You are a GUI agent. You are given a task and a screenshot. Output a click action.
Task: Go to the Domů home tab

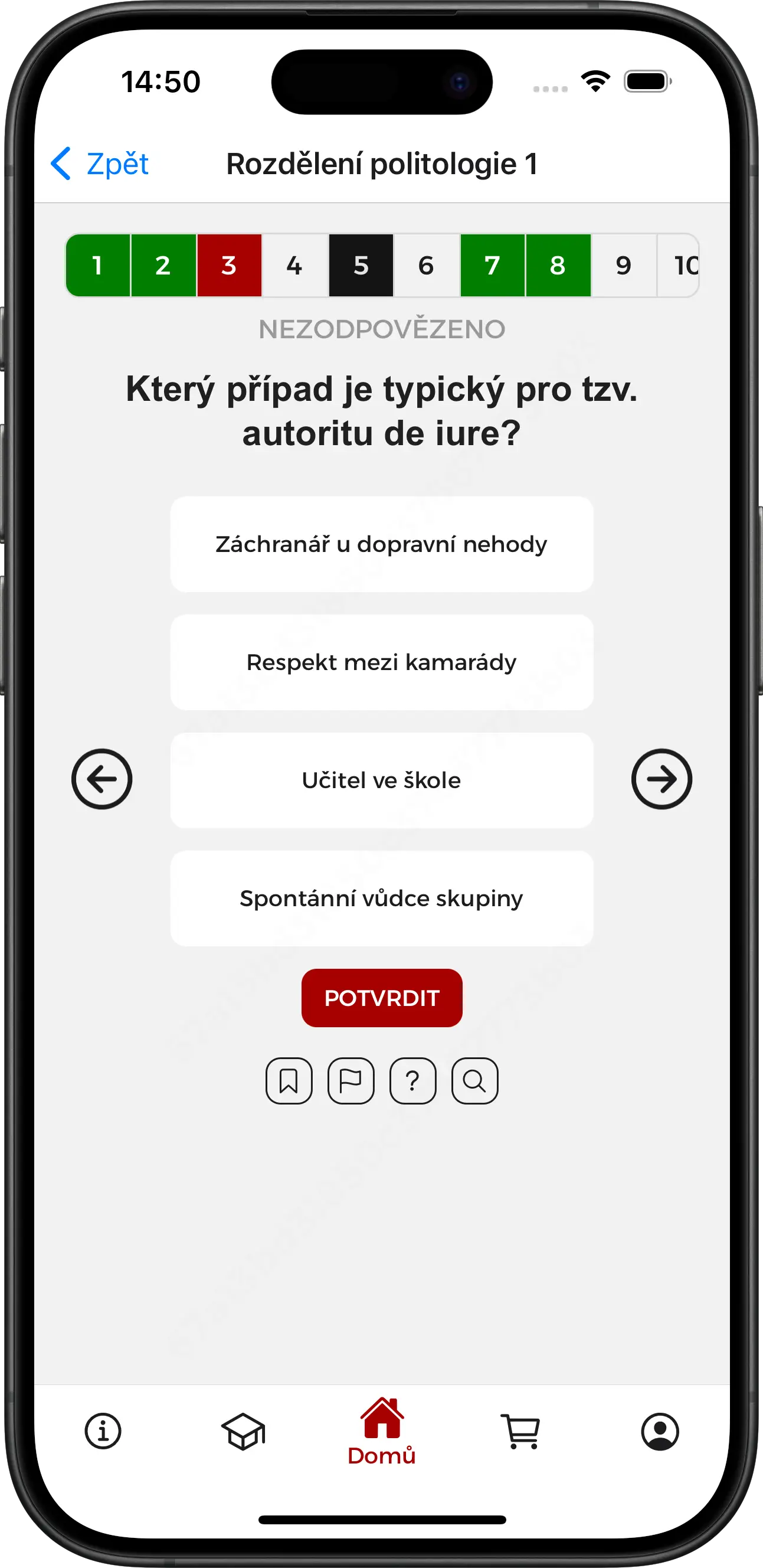381,1431
